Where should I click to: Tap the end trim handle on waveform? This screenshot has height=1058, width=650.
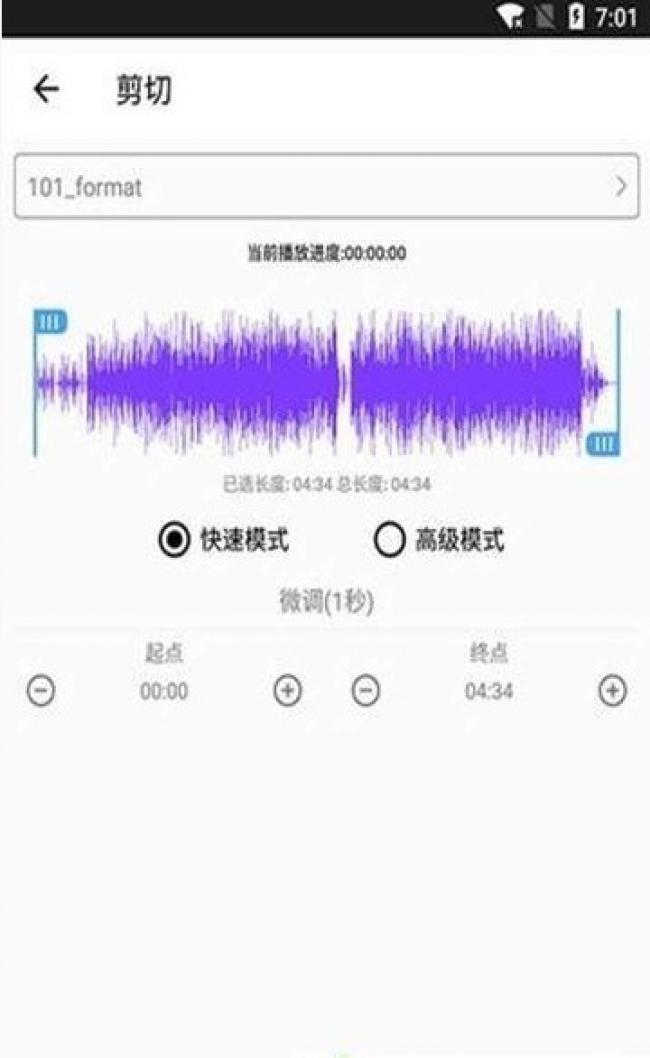603,444
